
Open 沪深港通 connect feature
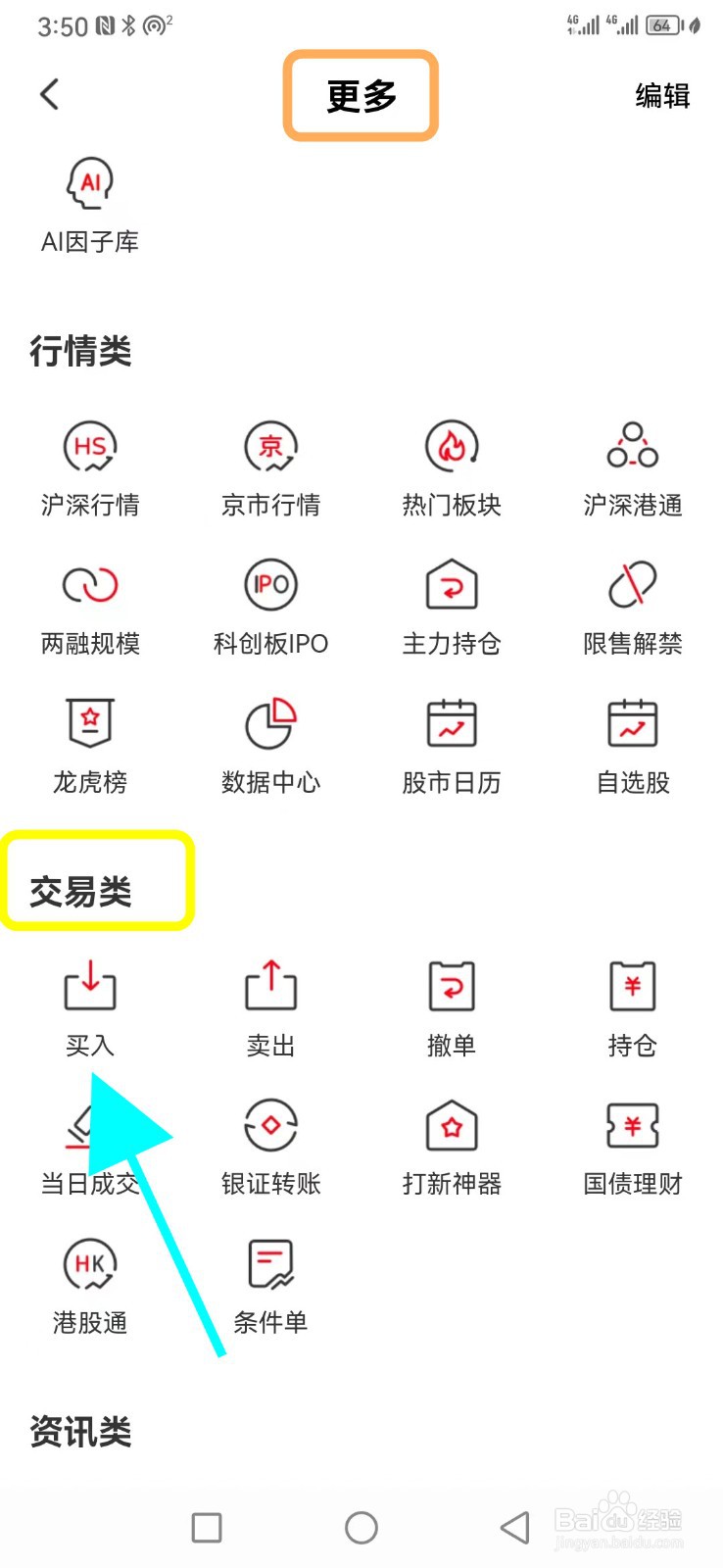[x=632, y=465]
